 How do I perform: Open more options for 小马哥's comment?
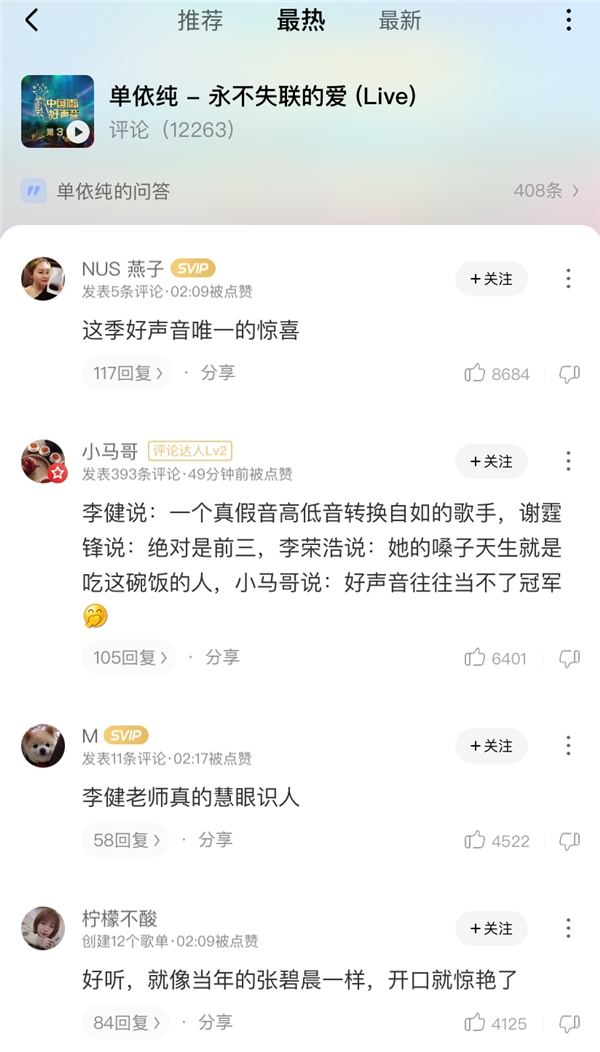568,461
